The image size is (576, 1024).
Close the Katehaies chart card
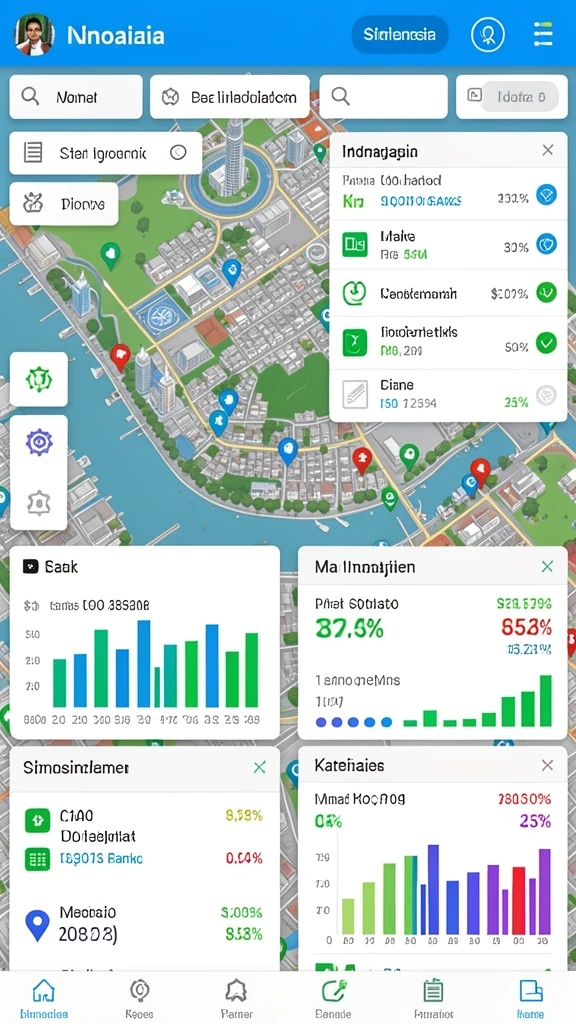547,765
